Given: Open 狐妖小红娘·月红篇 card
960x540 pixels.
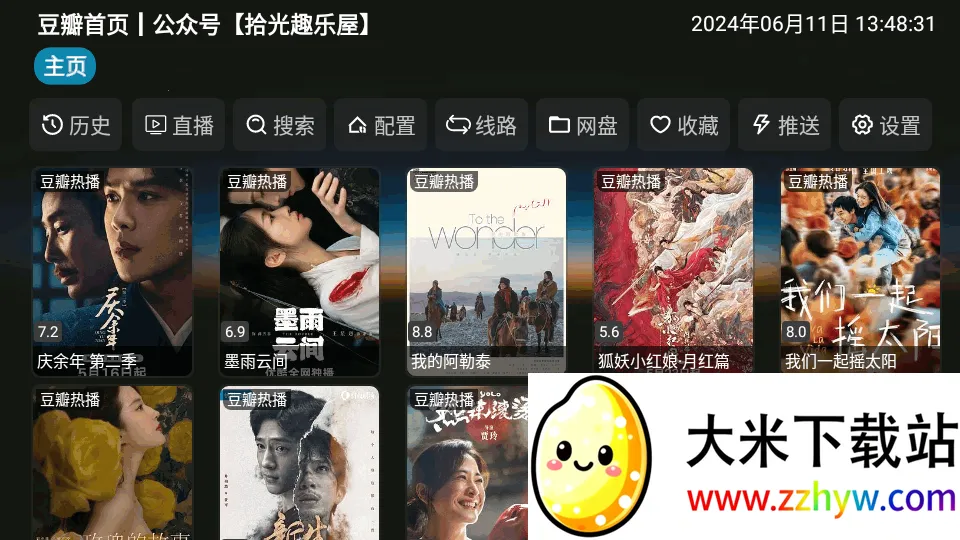Looking at the screenshot, I should point(673,271).
